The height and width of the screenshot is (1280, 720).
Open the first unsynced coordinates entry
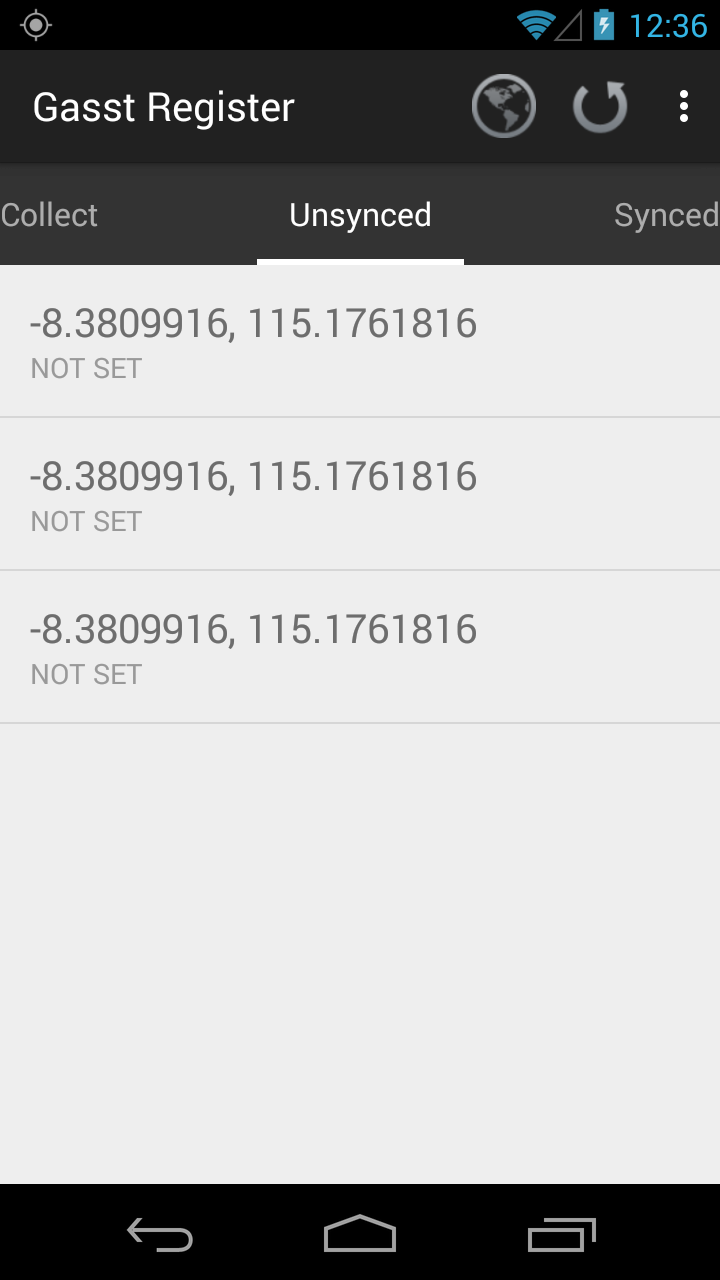360,341
